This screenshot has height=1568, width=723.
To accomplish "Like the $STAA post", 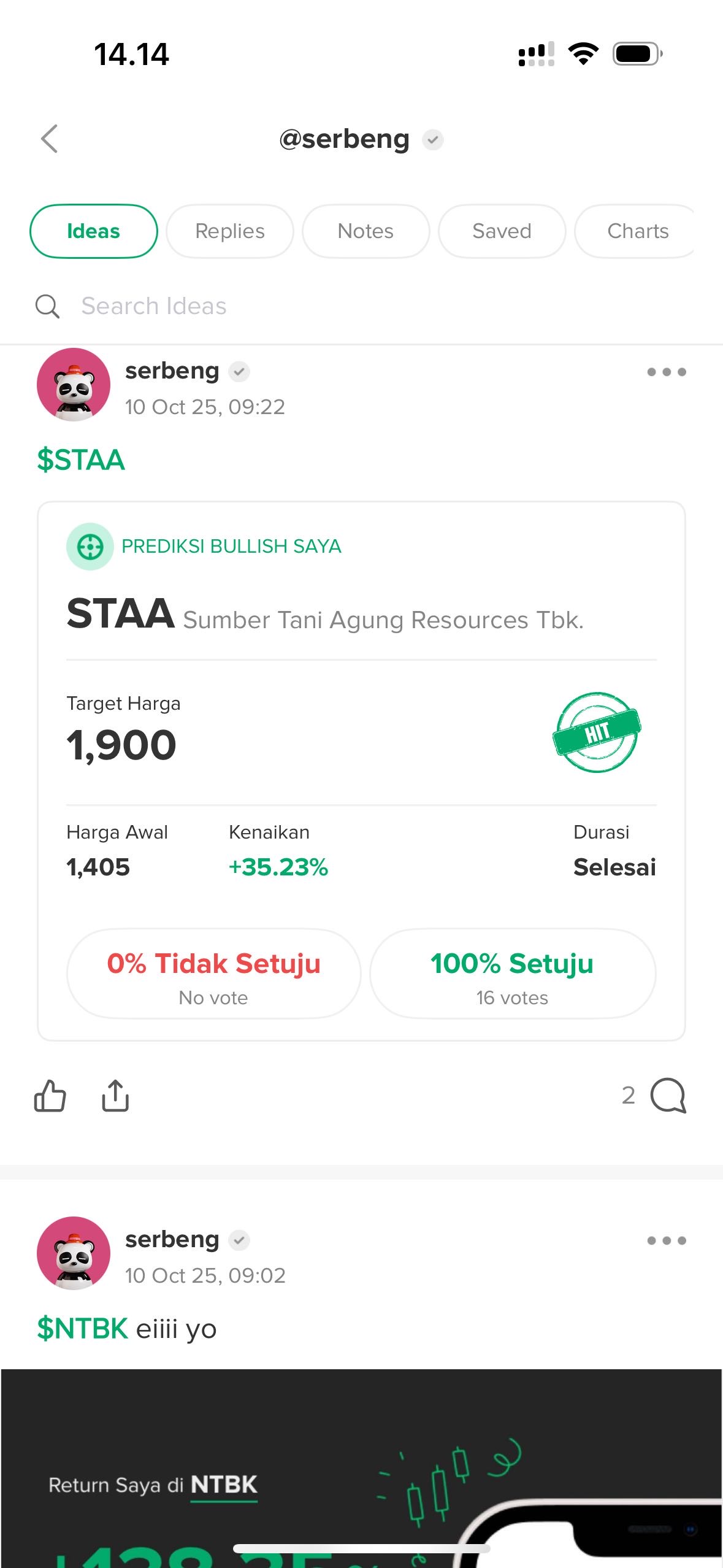I will point(50,1096).
